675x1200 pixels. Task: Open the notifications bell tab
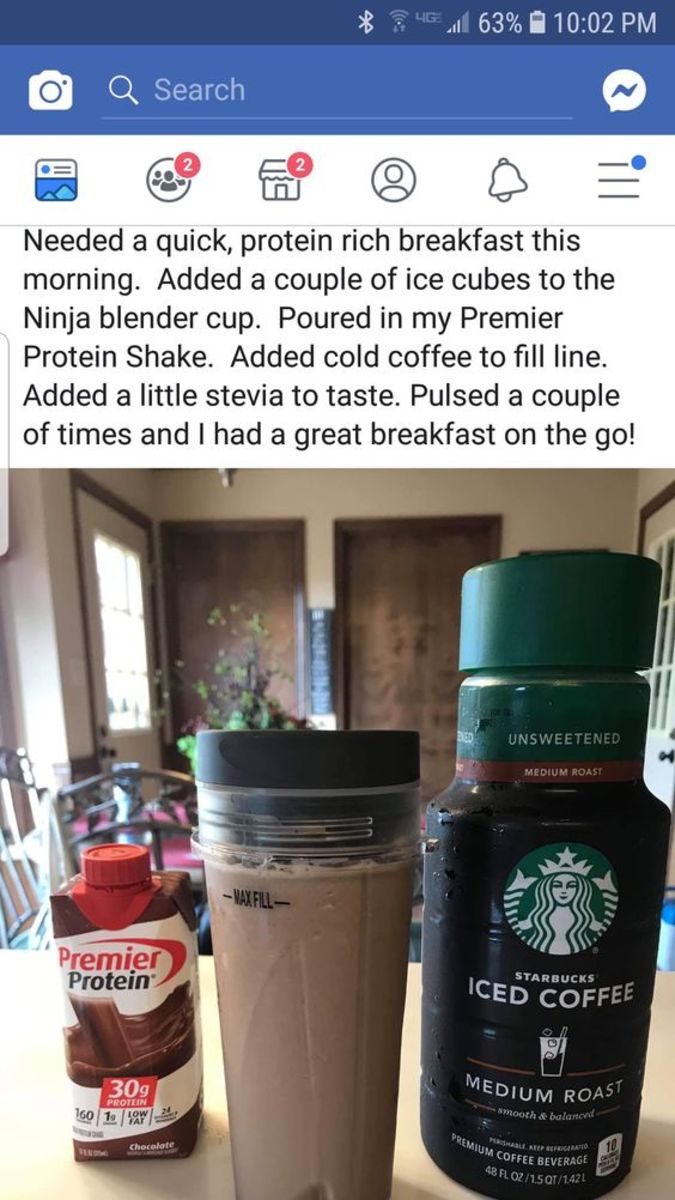506,181
